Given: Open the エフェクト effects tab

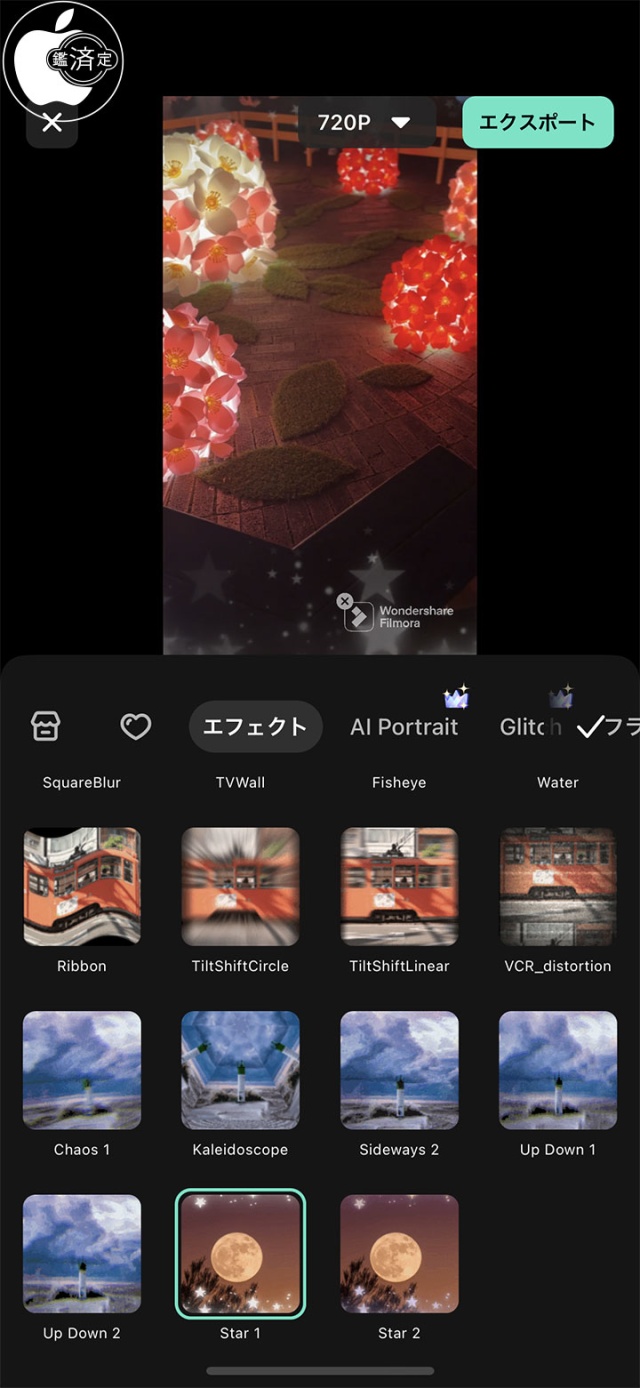Looking at the screenshot, I should point(255,727).
